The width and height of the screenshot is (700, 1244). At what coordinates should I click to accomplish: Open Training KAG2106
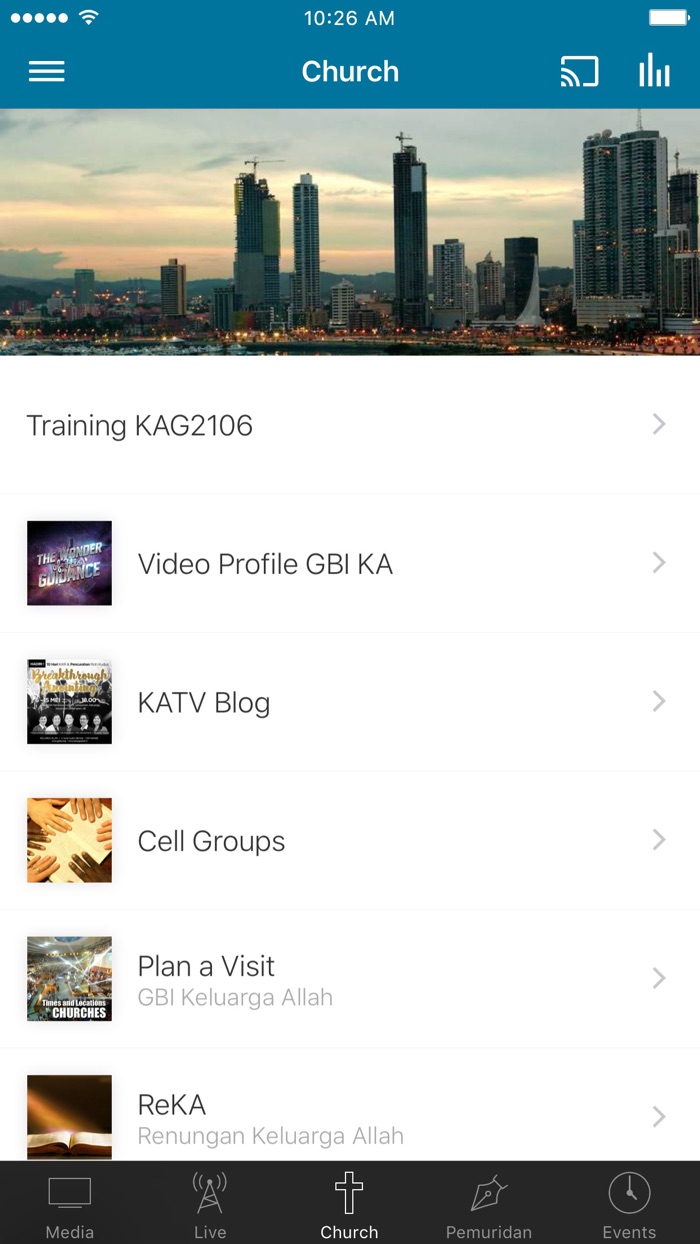350,425
